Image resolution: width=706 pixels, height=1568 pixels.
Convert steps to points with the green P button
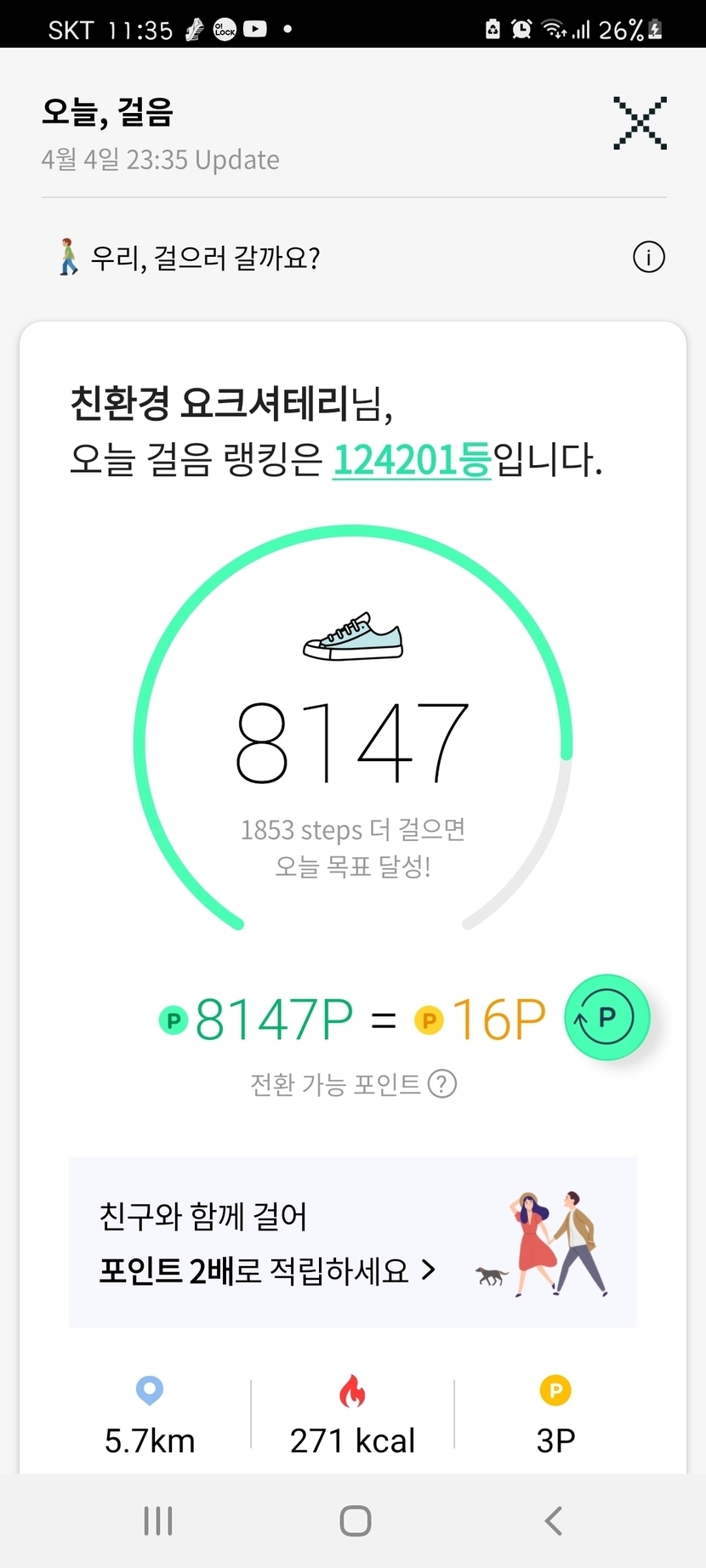tap(606, 1017)
